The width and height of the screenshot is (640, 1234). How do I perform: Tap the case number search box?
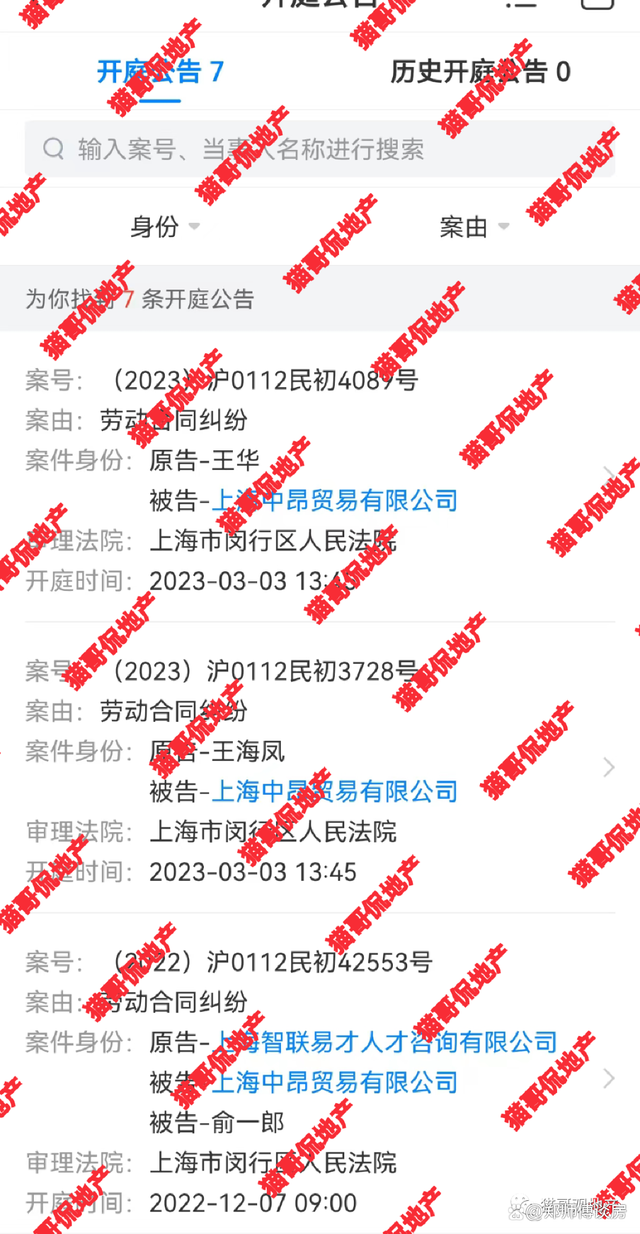[320, 150]
